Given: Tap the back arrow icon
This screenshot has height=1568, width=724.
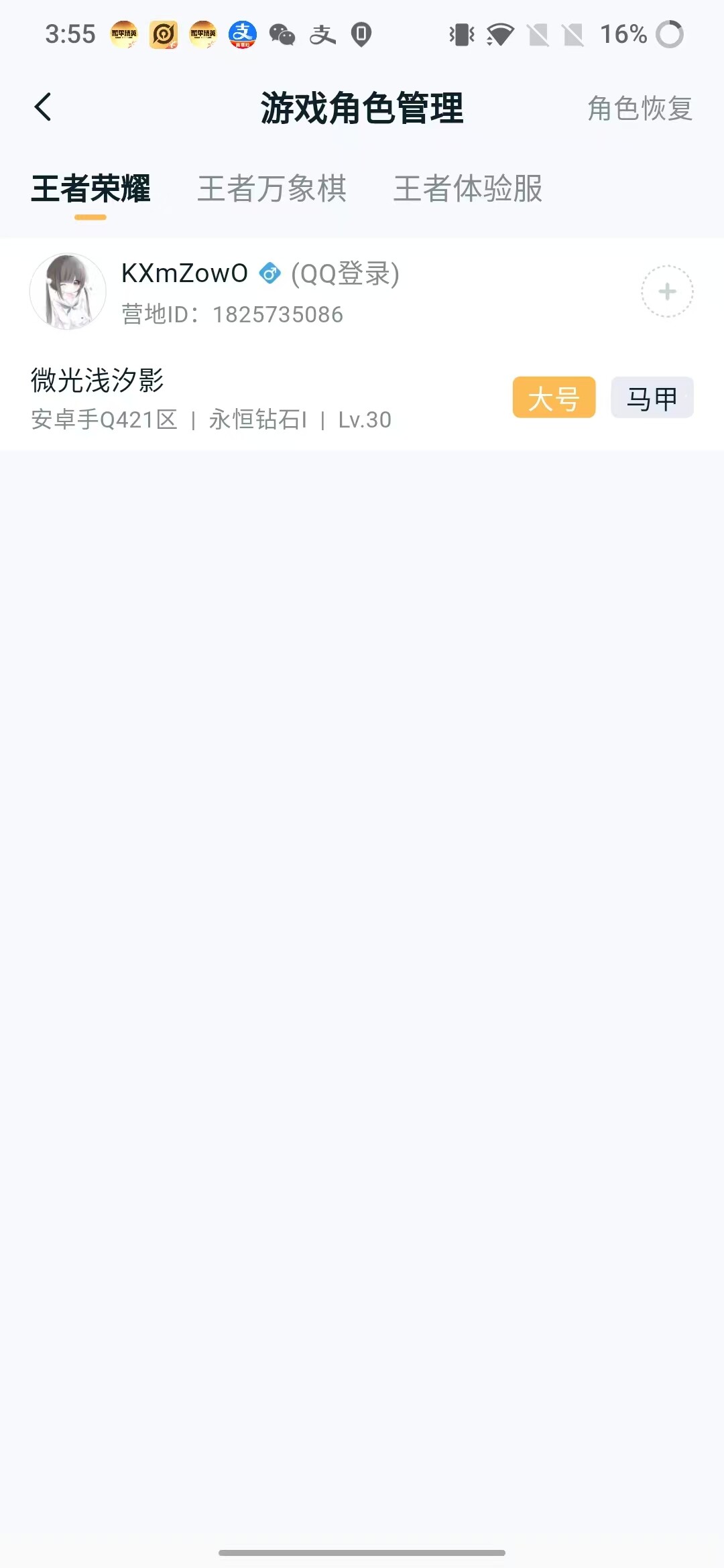Looking at the screenshot, I should click(44, 107).
